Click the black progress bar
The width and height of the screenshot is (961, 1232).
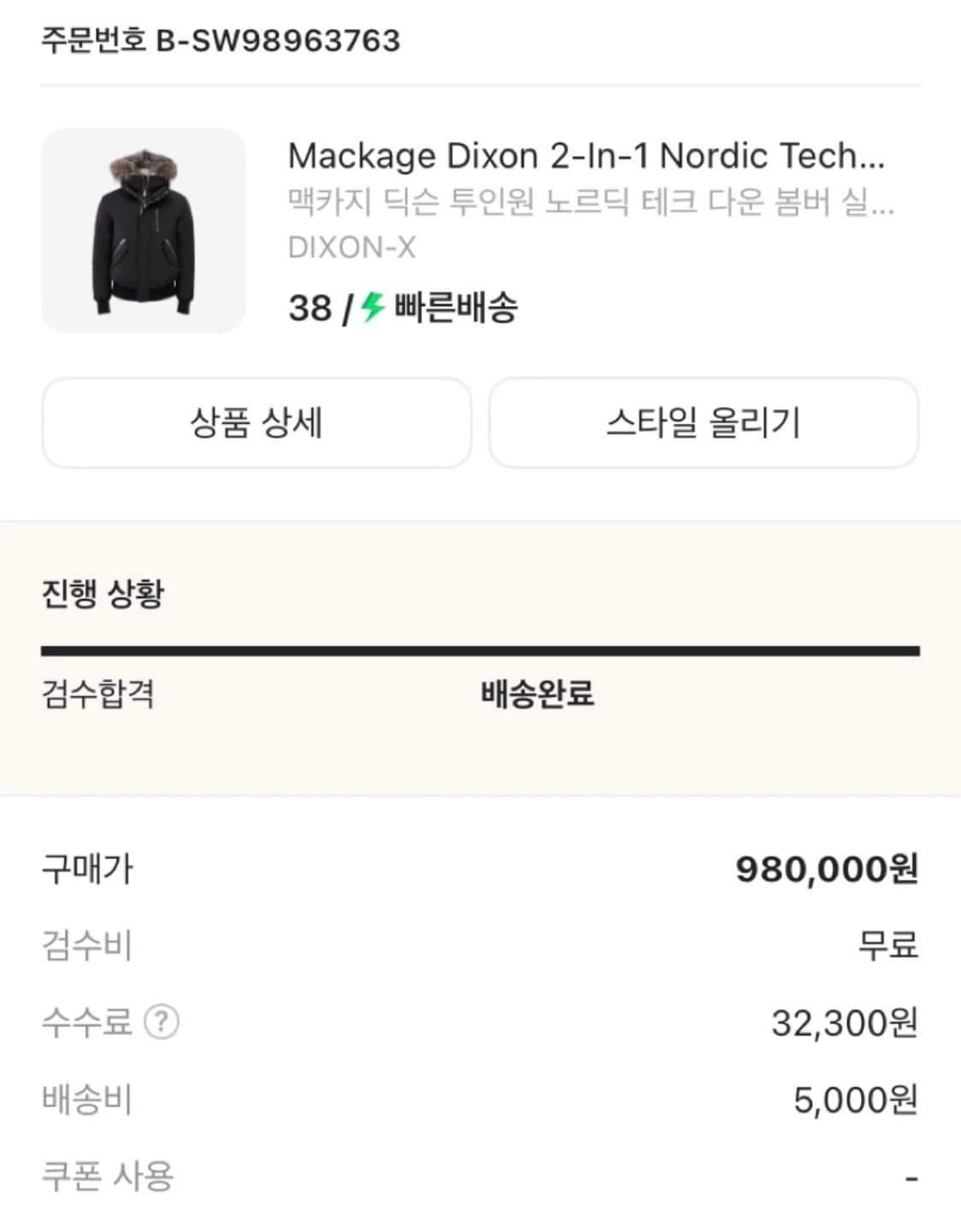click(480, 651)
